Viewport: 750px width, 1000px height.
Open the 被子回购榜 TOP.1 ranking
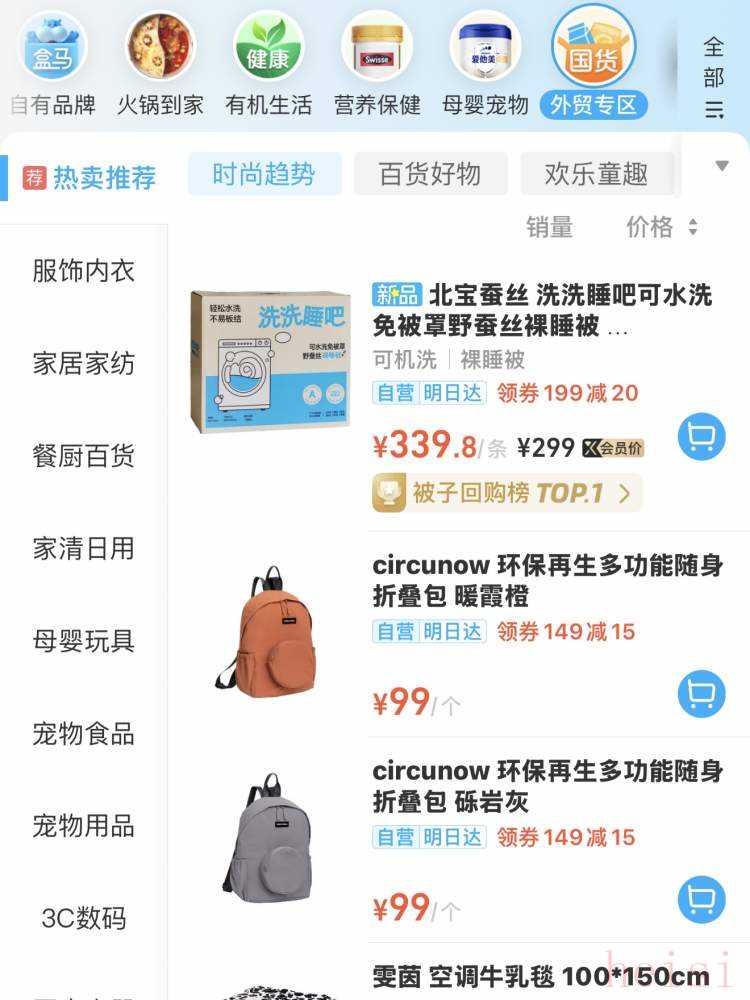click(505, 493)
